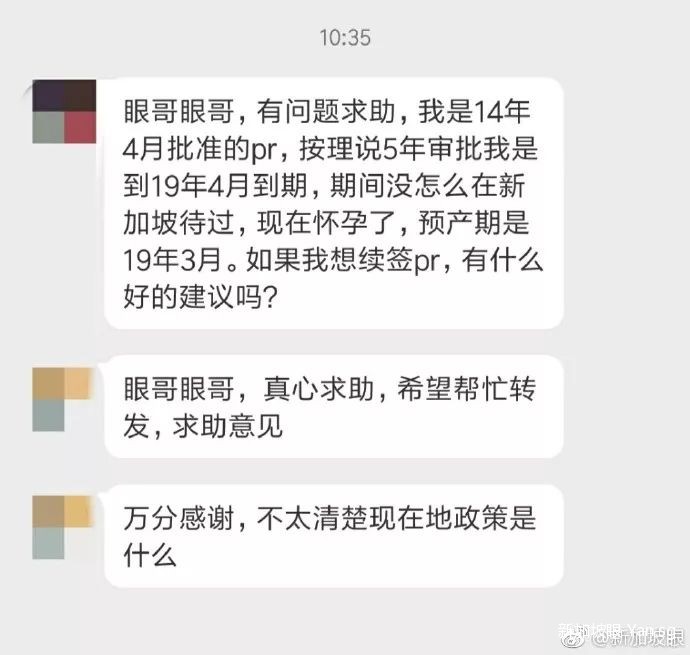Image resolution: width=690 pixels, height=655 pixels.
Task: Tap the avatar next to the 真心求助 message
Action: (x=63, y=399)
